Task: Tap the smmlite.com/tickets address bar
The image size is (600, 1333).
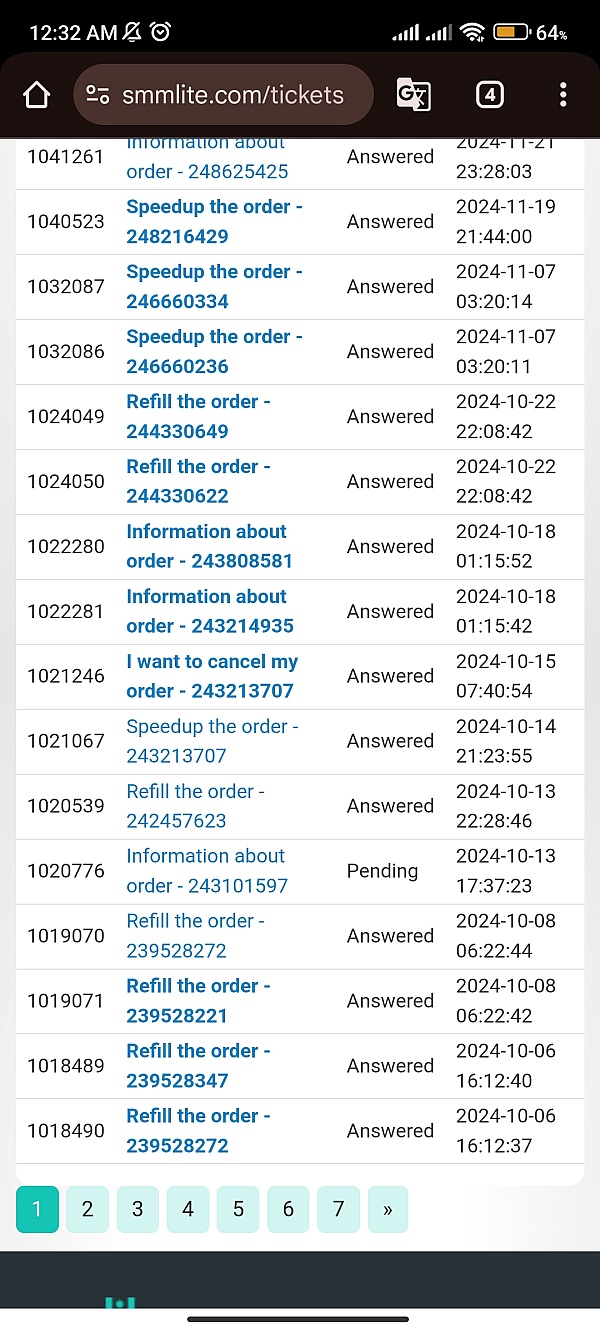Action: tap(224, 95)
